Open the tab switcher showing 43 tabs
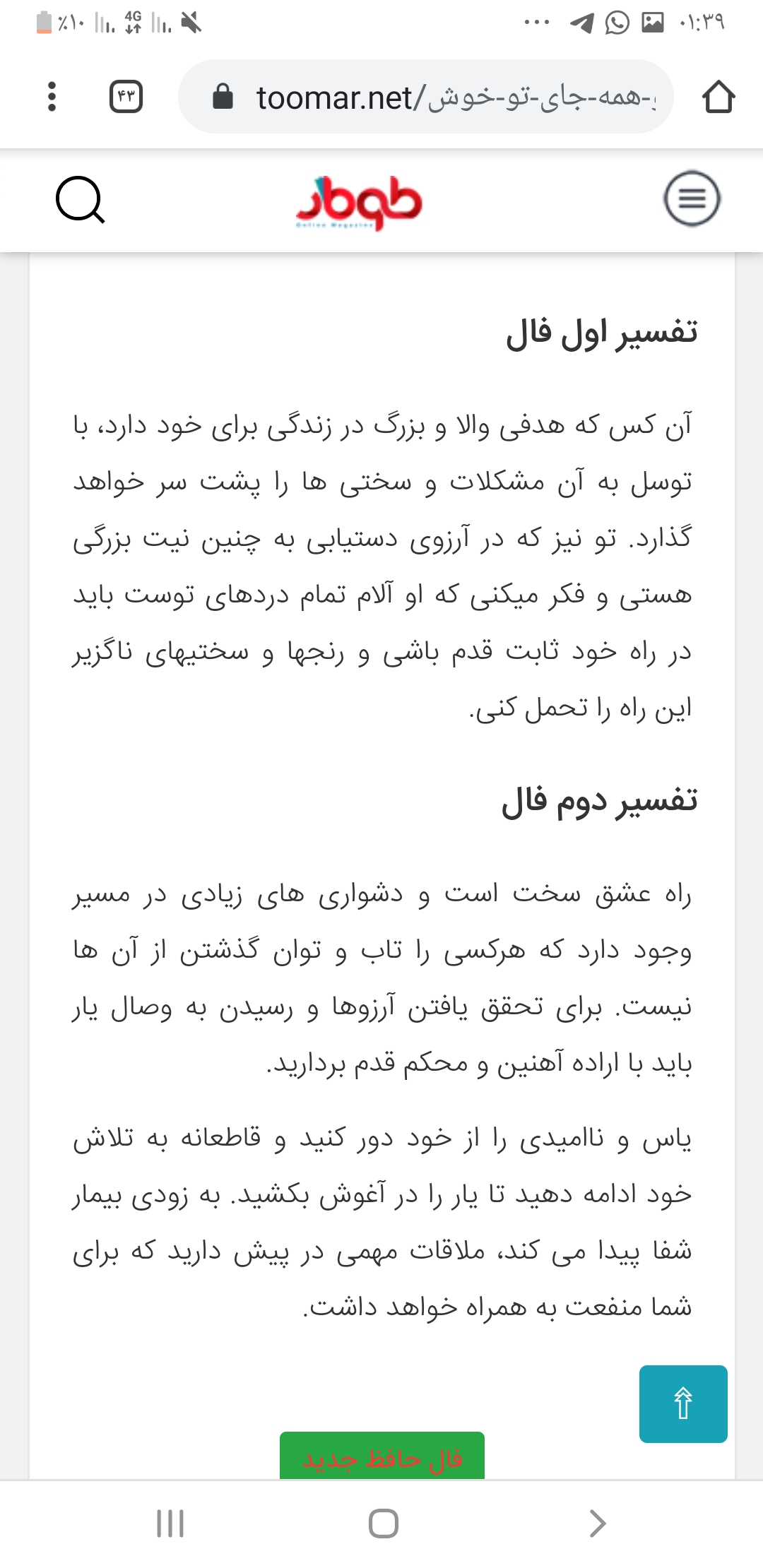 126,97
